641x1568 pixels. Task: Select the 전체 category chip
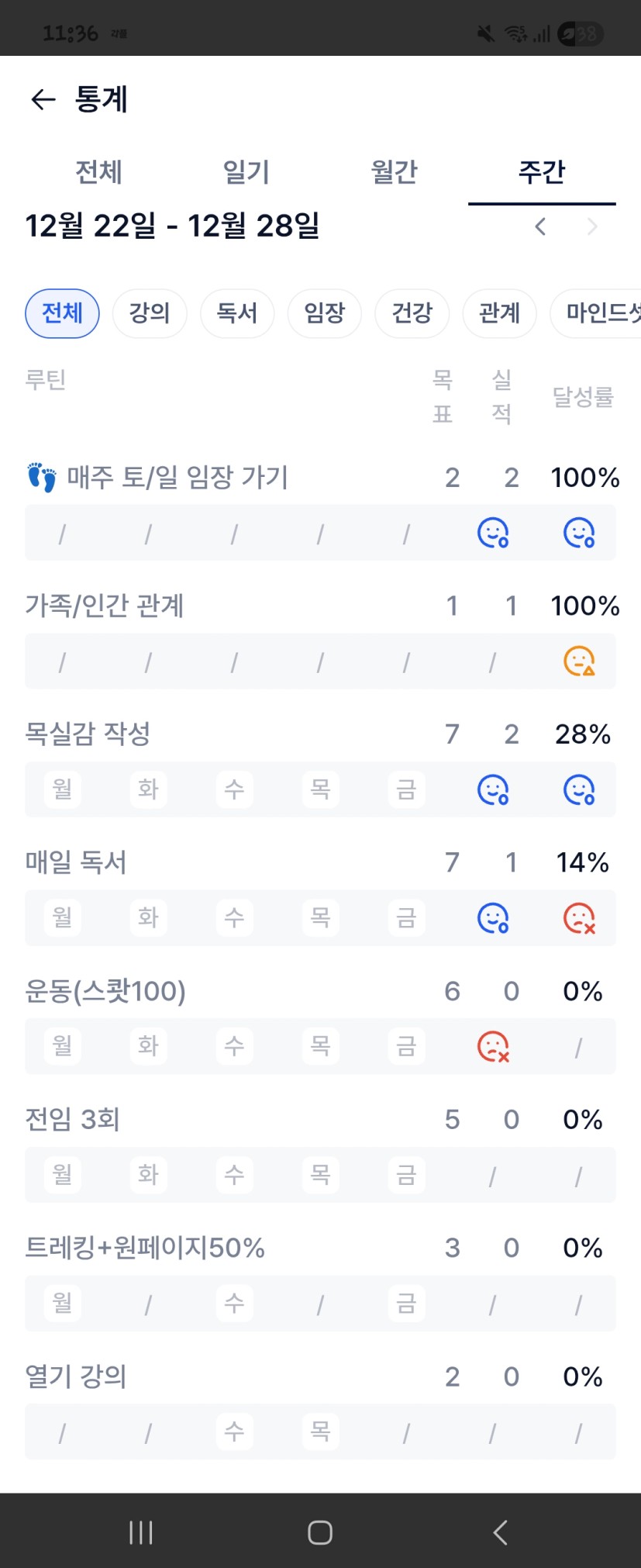[x=62, y=313]
